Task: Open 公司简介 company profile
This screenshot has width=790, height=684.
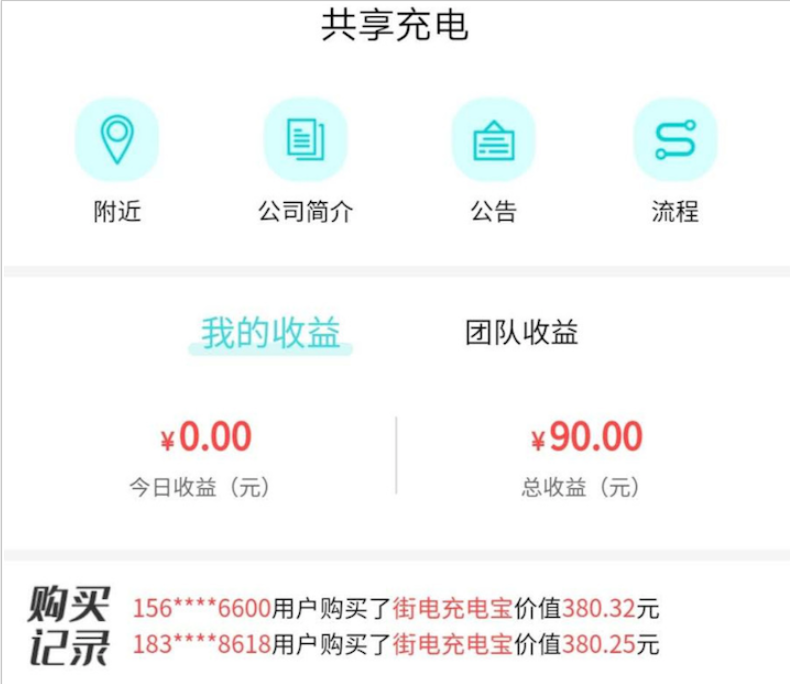Action: tap(305, 140)
